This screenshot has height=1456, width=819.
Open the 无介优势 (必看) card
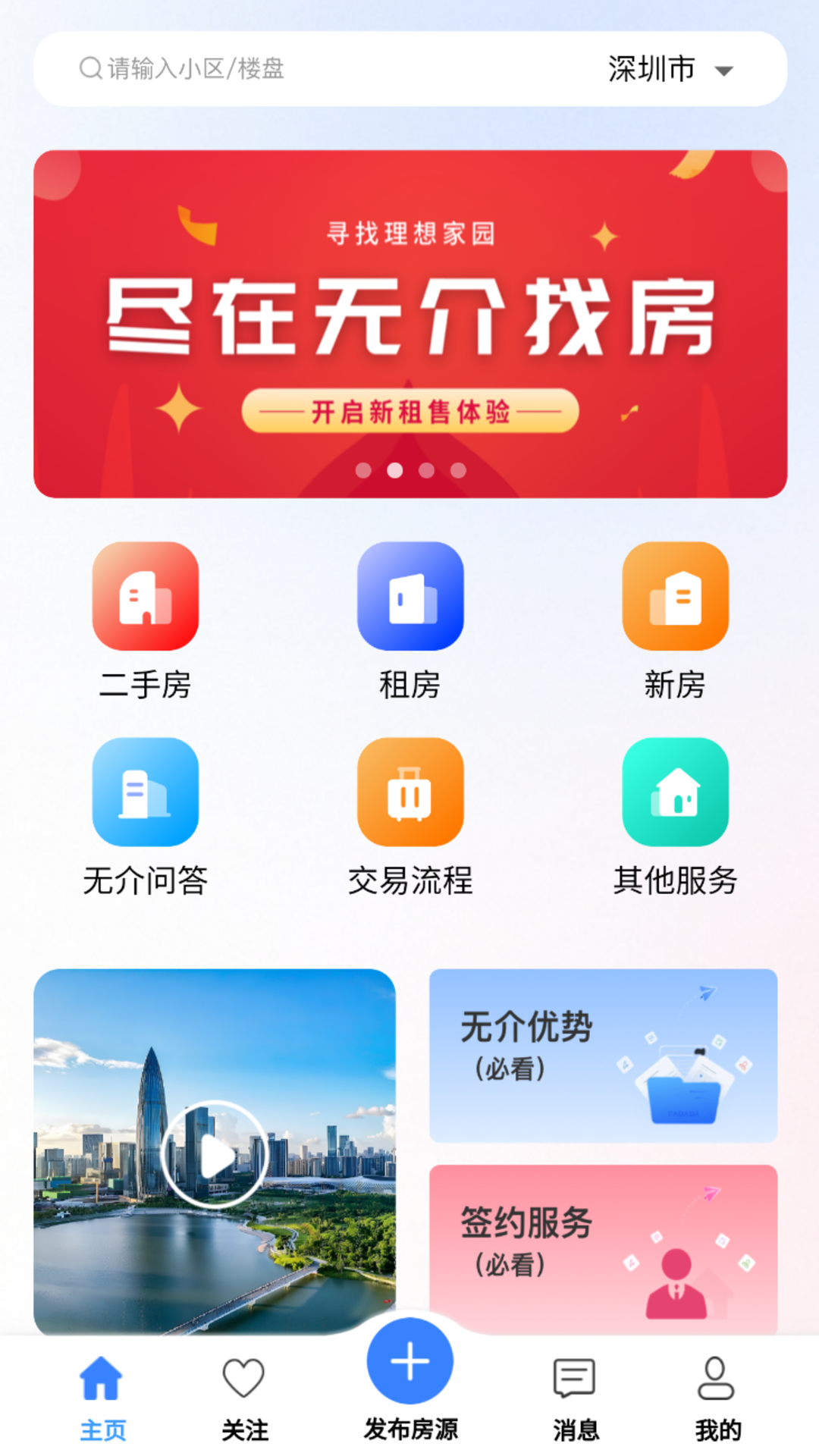[603, 1055]
